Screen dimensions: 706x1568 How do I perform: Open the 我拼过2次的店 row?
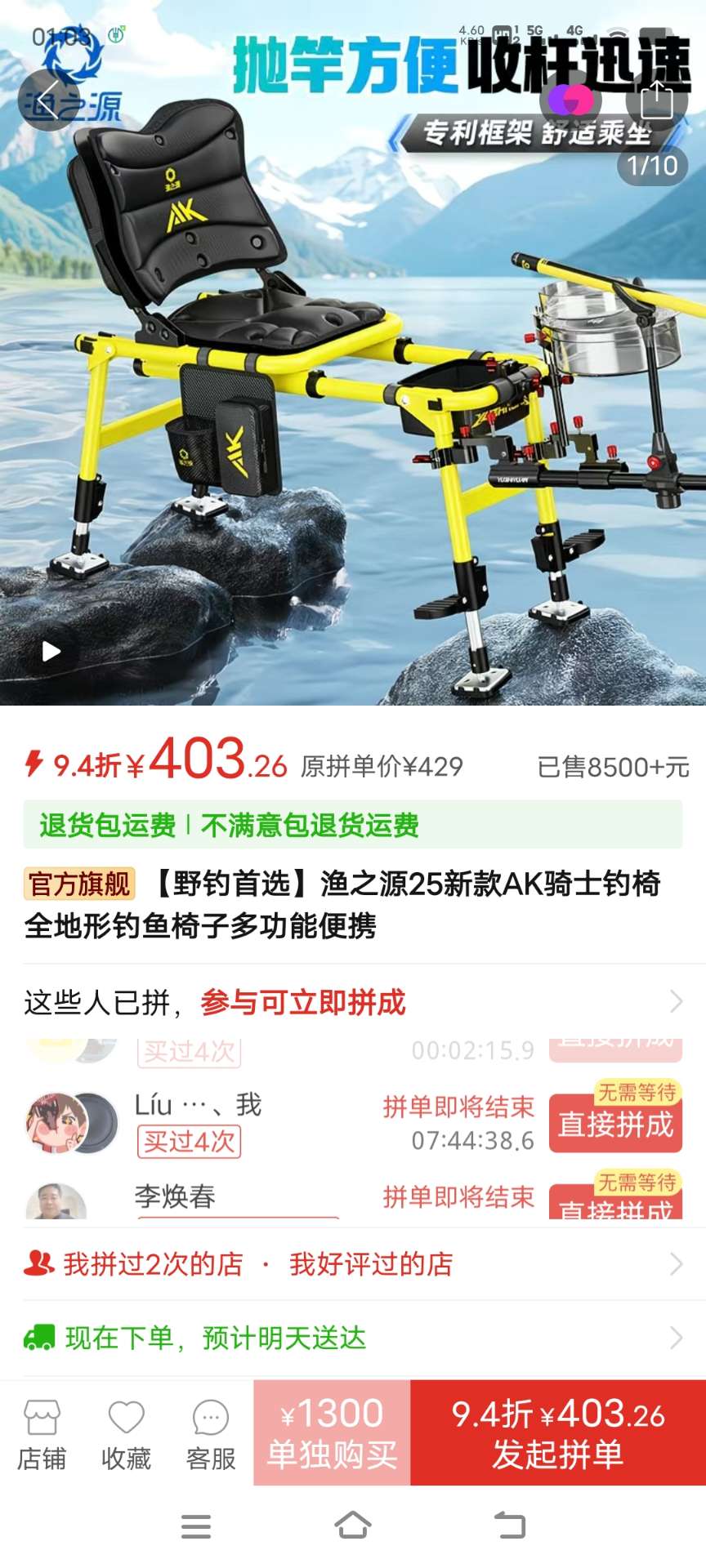point(352,1264)
